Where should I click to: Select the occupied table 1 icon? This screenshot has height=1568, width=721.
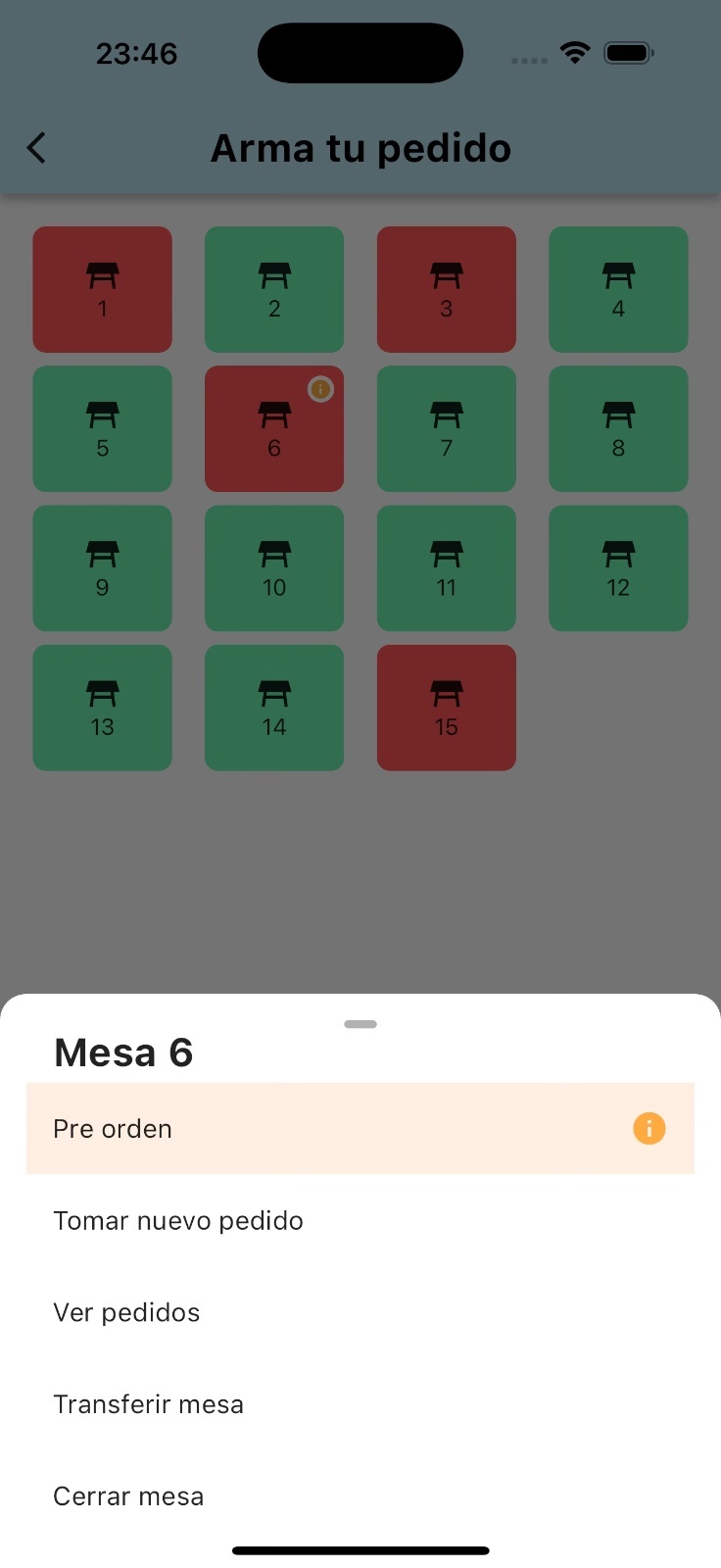pos(102,289)
